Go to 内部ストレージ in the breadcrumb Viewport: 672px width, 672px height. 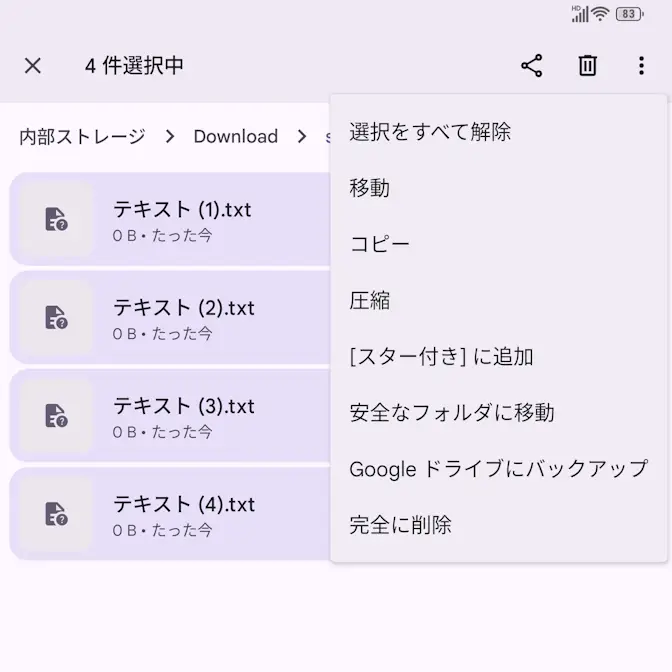point(82,137)
